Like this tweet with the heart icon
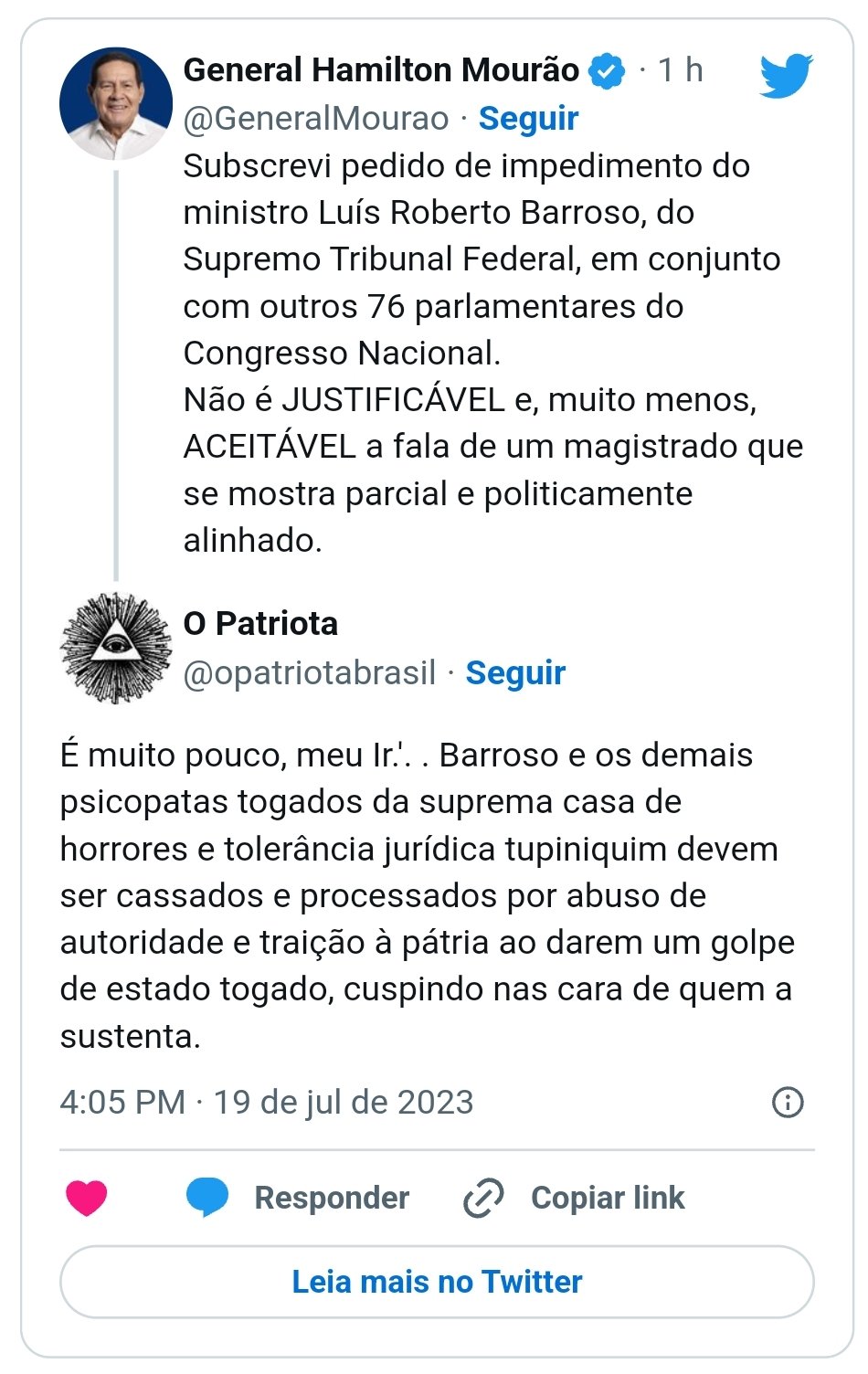868x1374 pixels. (x=87, y=1198)
